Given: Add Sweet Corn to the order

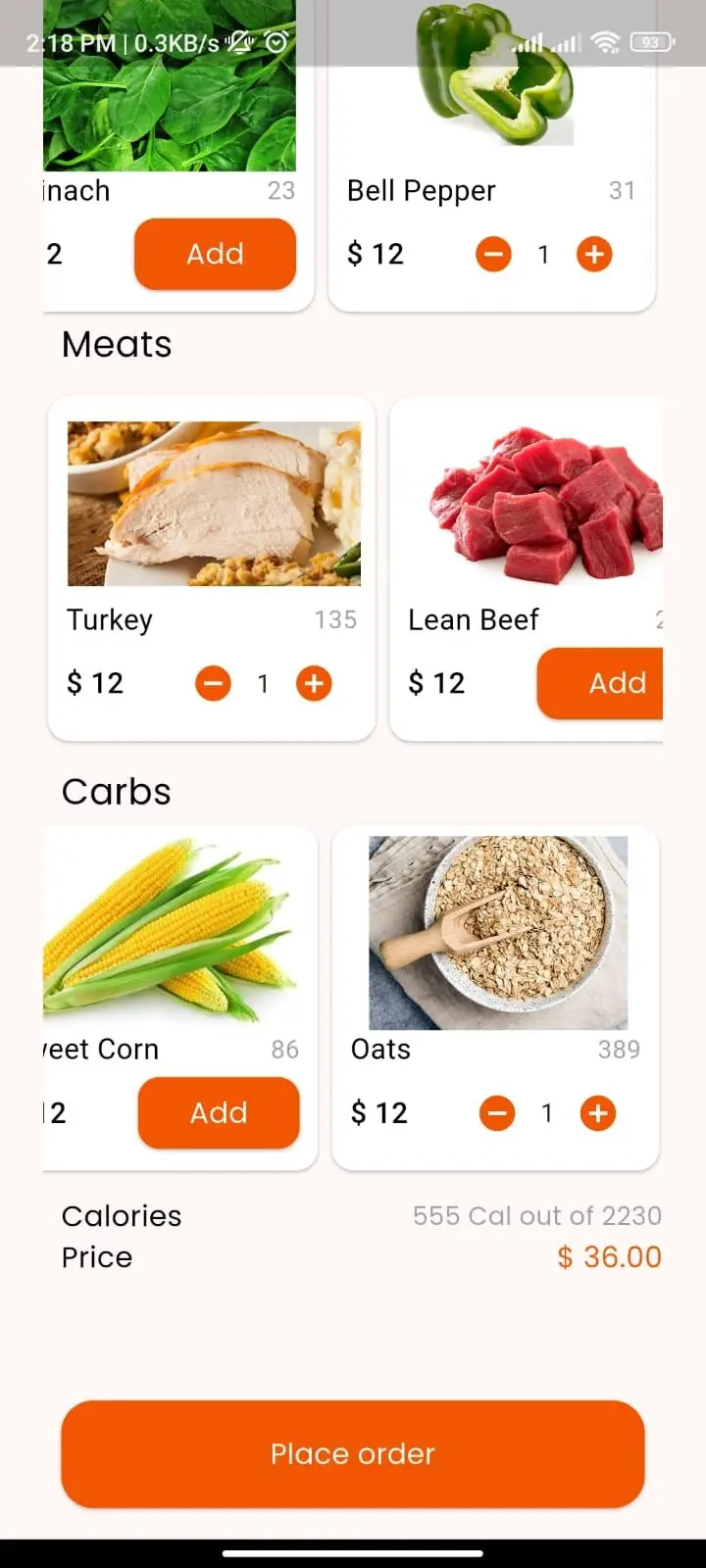Looking at the screenshot, I should [x=218, y=1112].
